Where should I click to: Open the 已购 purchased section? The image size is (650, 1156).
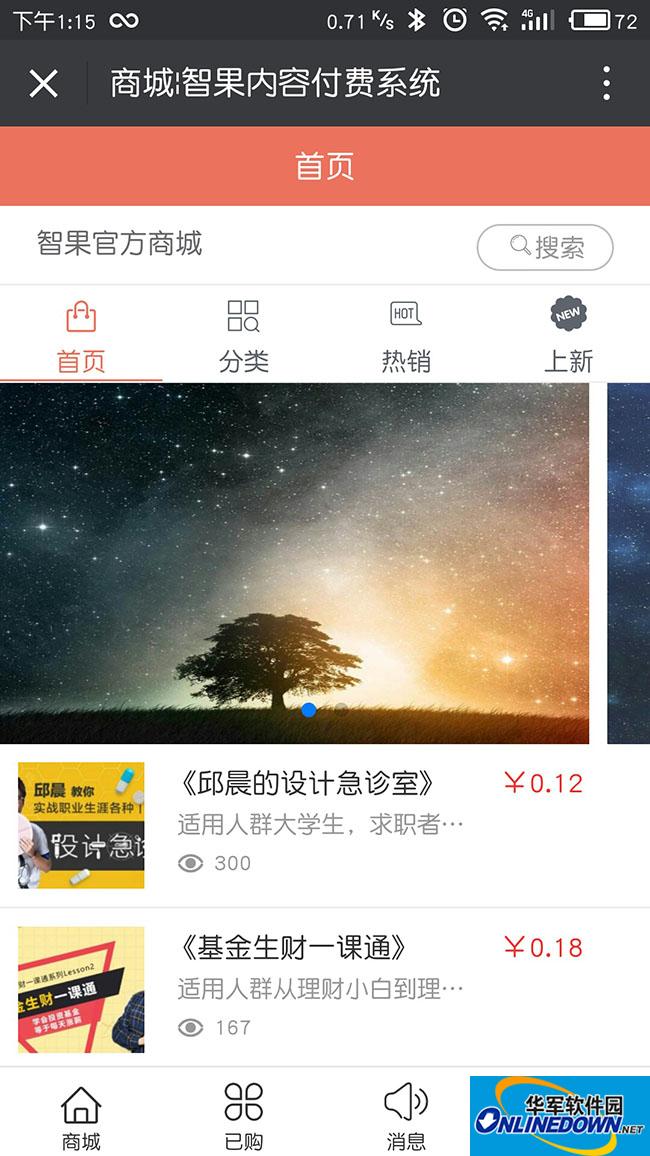coord(243,1116)
